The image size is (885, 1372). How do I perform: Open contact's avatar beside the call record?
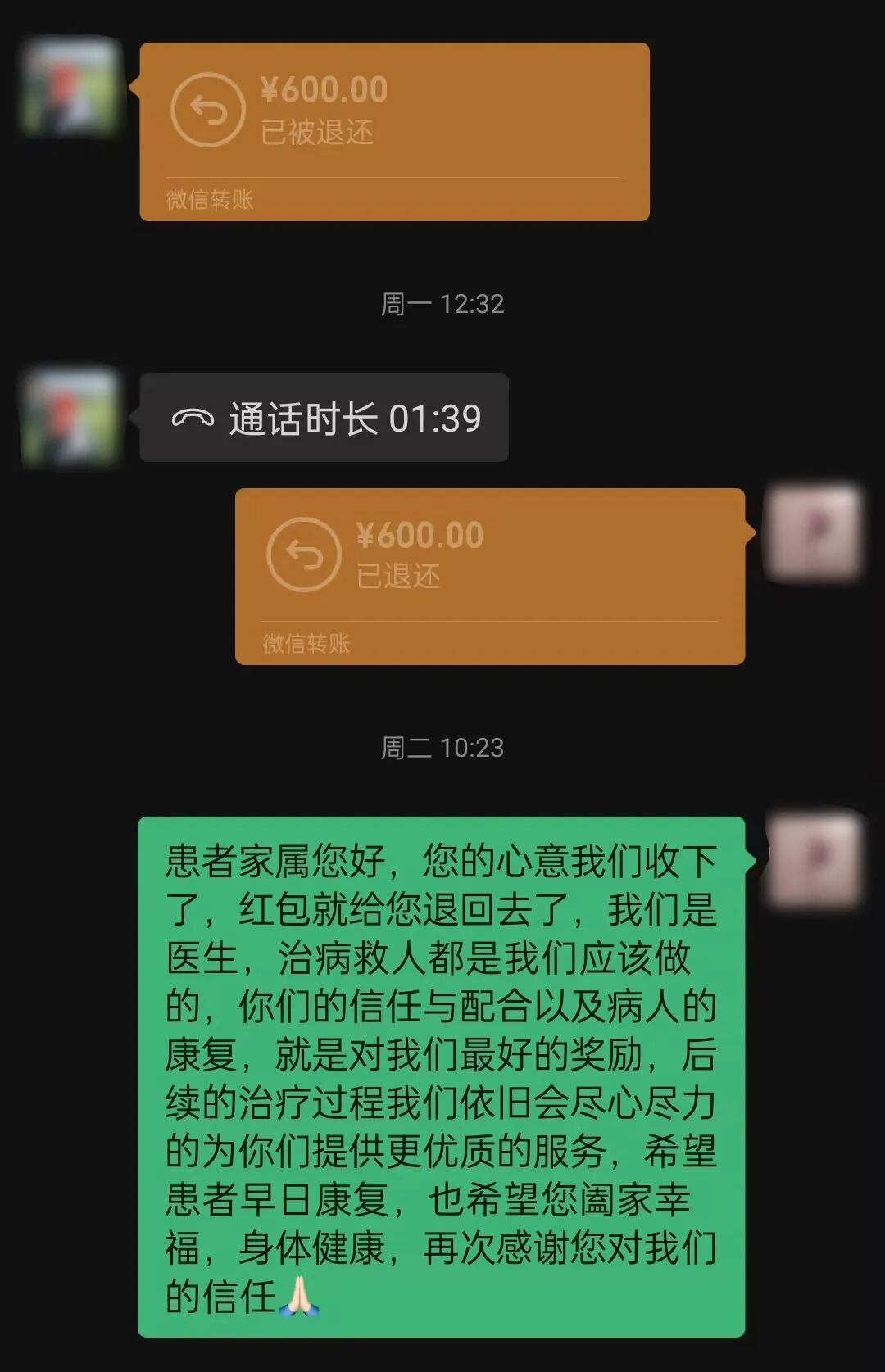click(x=71, y=417)
